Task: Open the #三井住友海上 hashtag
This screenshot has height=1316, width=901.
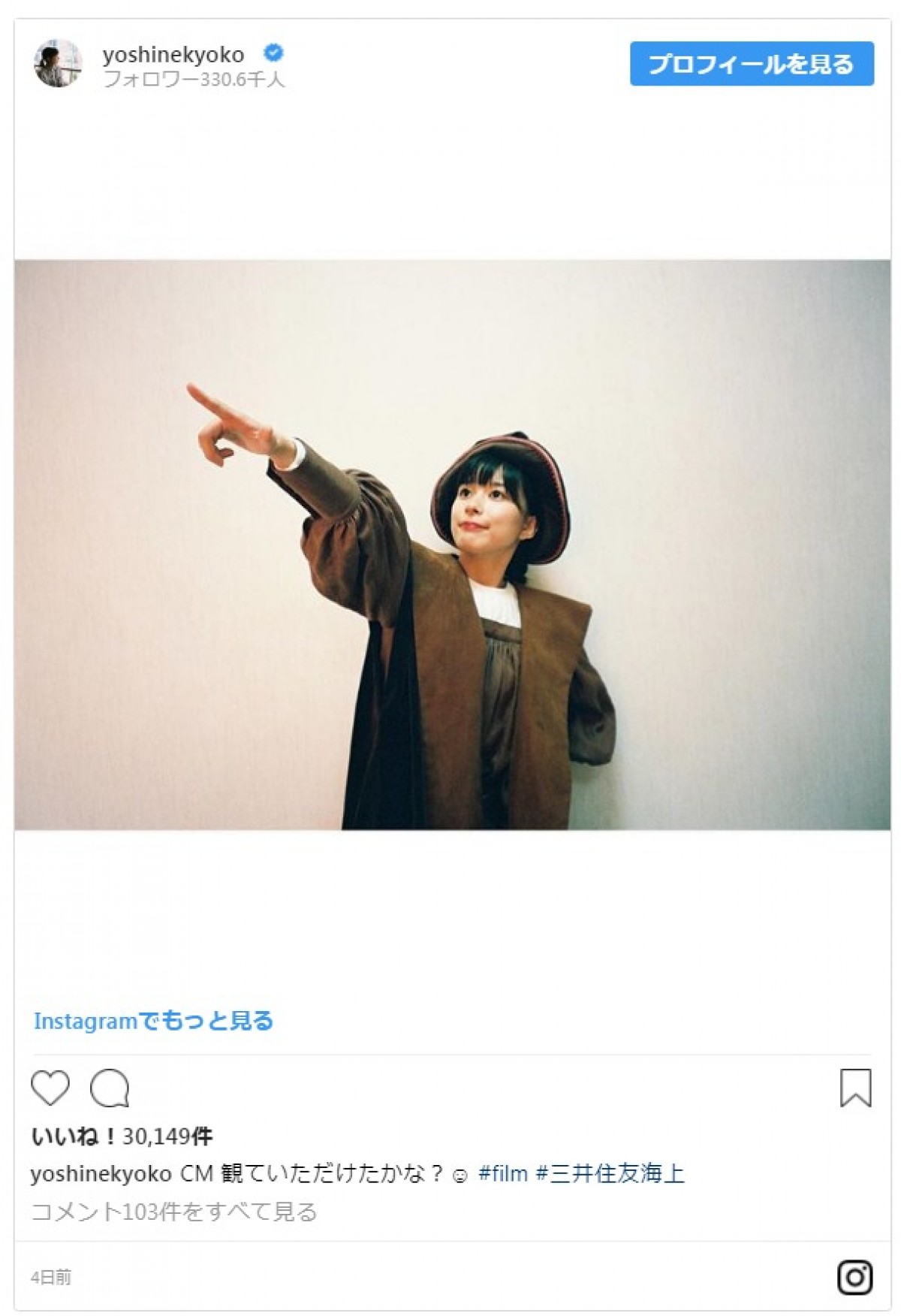Action: 610,1173
